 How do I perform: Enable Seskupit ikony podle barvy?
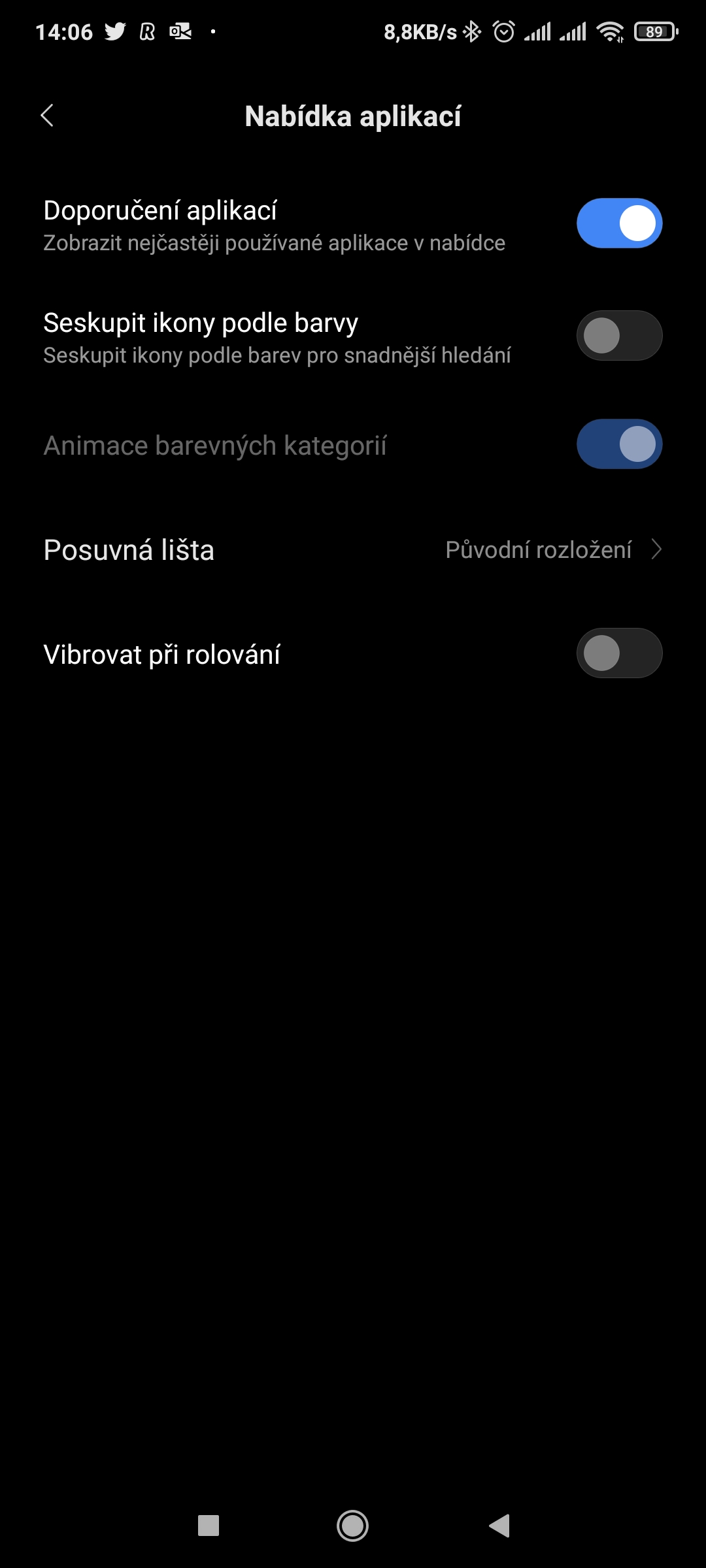[x=619, y=335]
